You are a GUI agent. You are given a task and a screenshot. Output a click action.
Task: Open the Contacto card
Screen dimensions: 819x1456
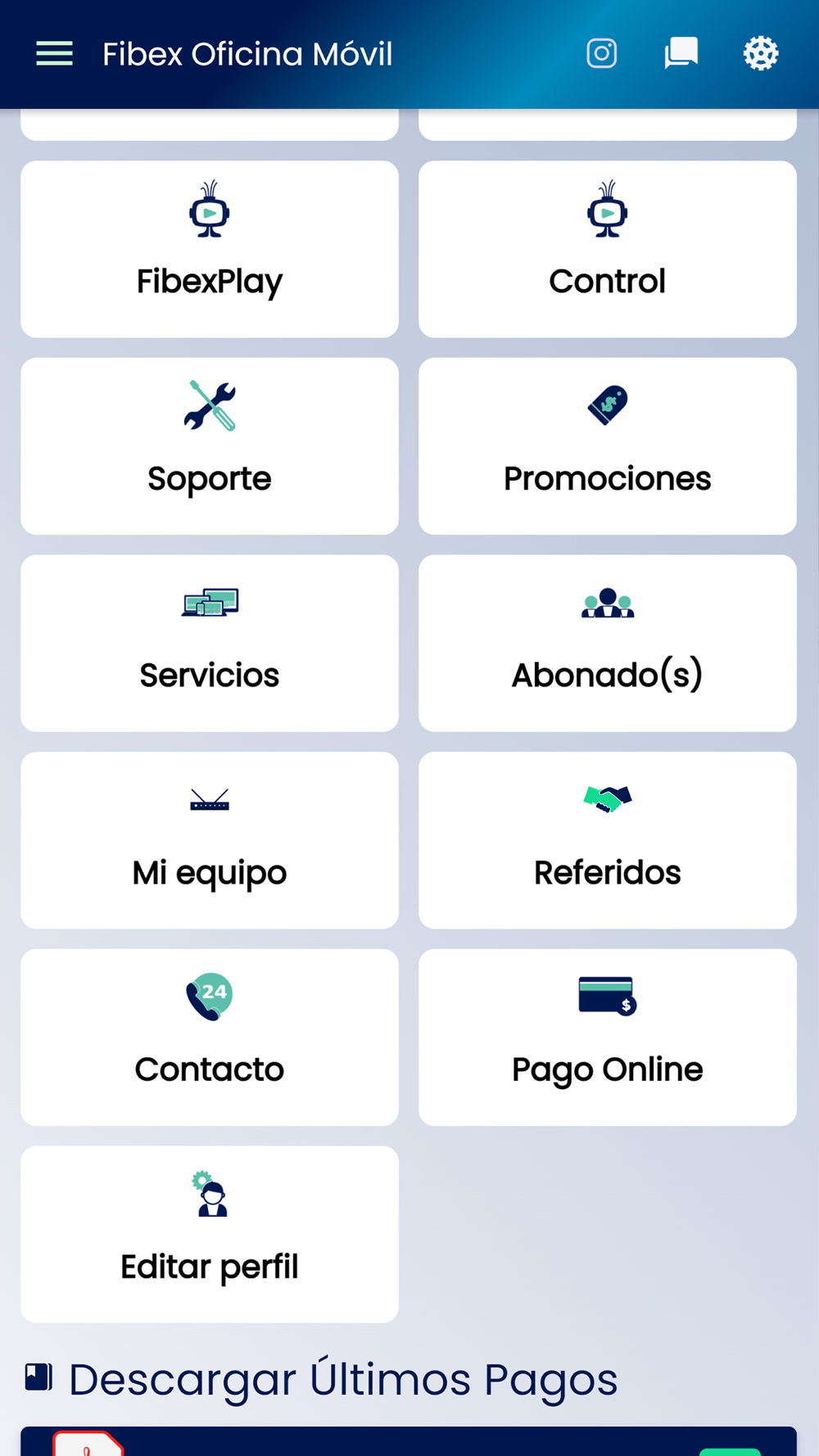tap(210, 1038)
